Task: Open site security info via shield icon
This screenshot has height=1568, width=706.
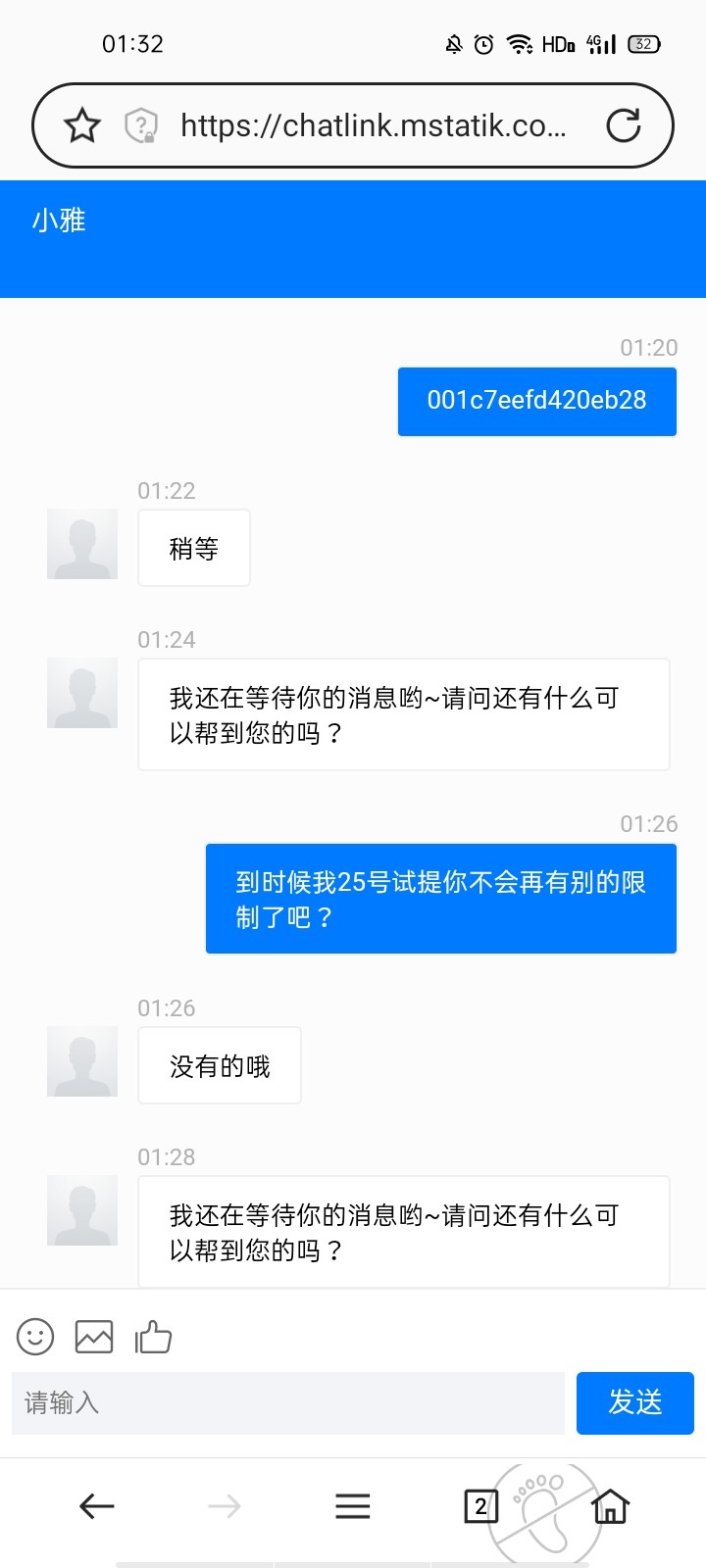Action: tap(142, 125)
